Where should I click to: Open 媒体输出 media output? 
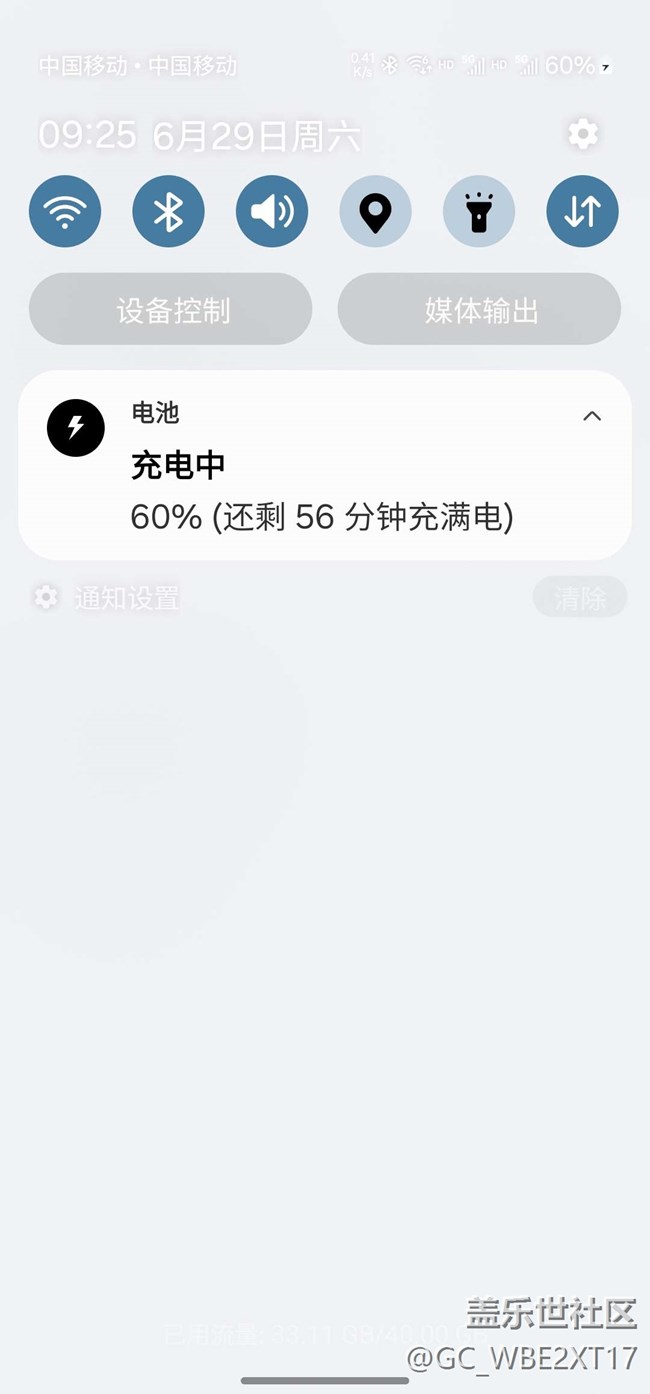(x=479, y=309)
